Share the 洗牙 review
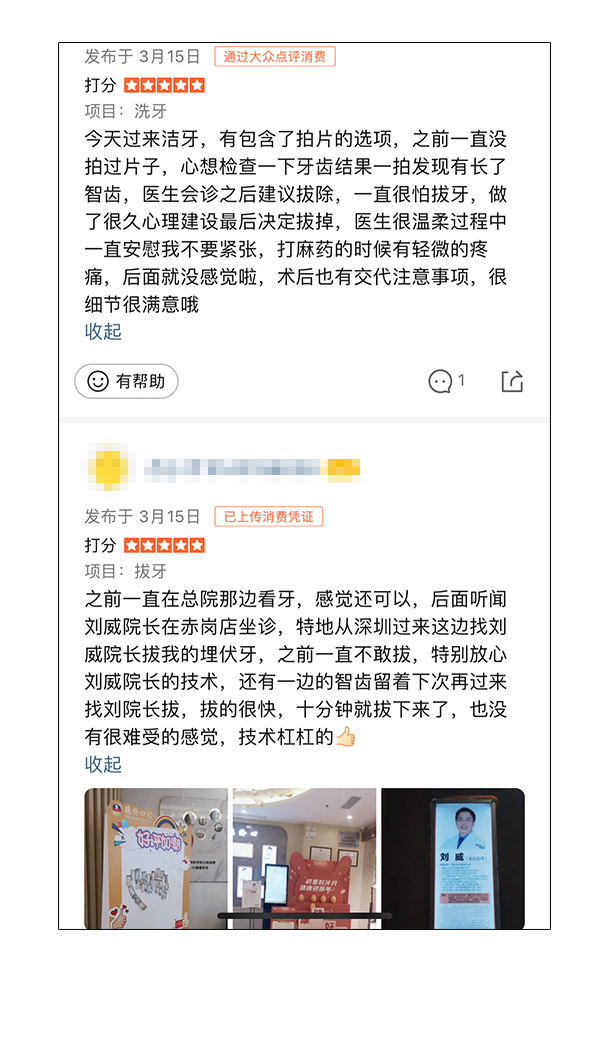The image size is (609, 1062). click(x=512, y=381)
